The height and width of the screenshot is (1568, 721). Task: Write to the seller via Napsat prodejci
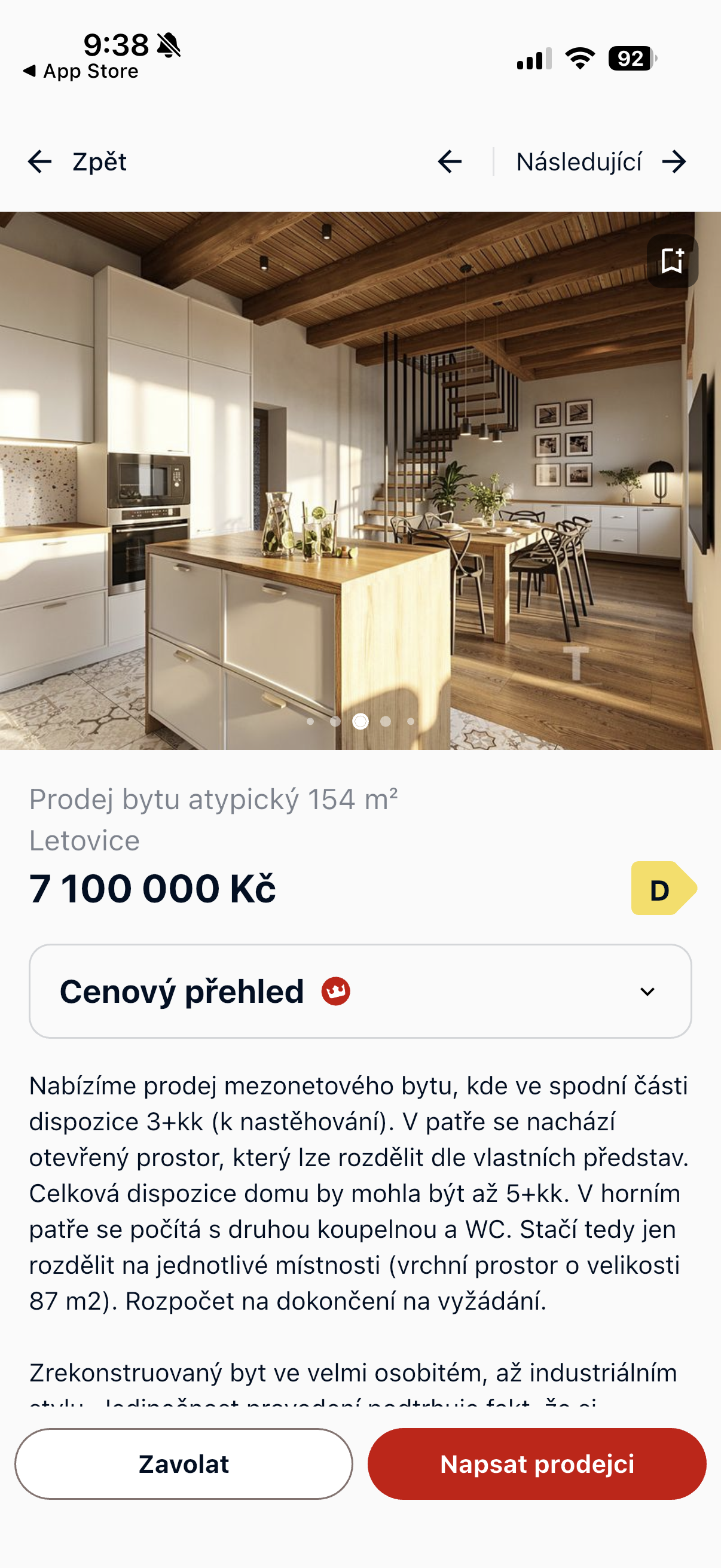(x=537, y=1464)
